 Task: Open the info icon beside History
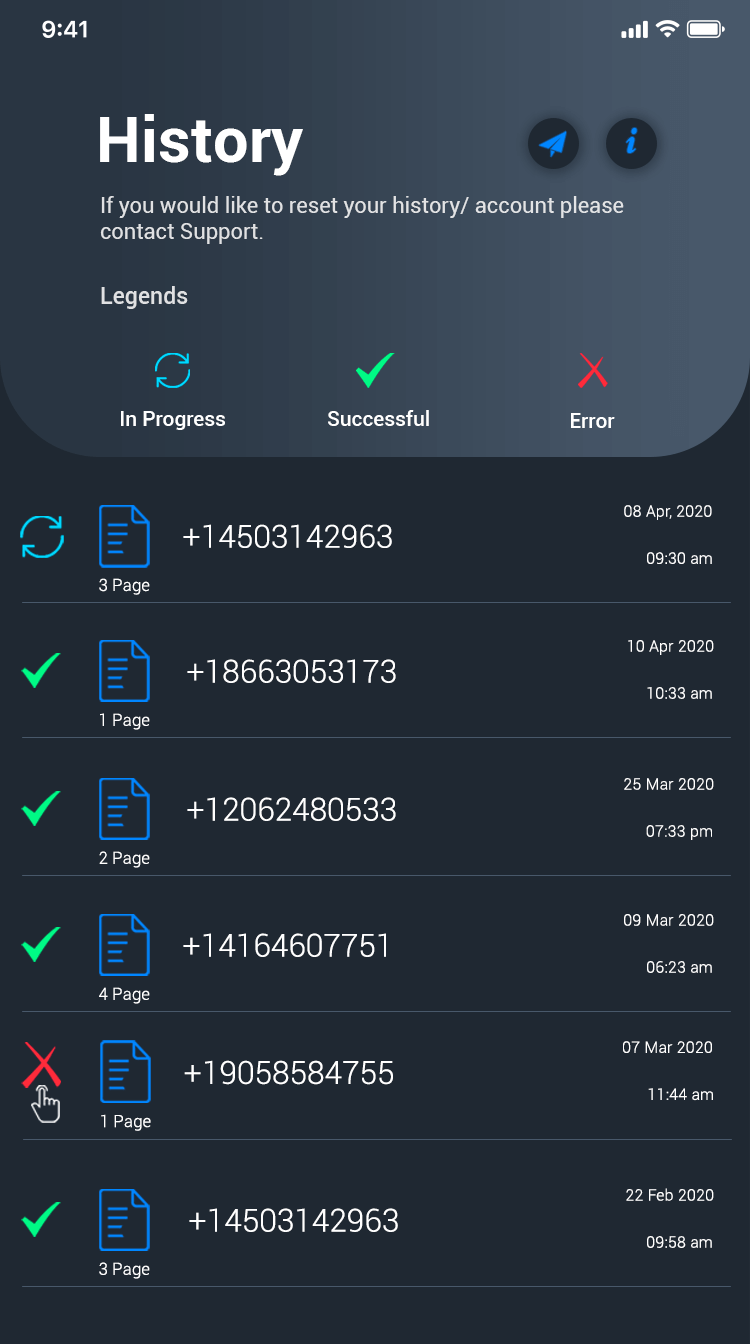click(631, 144)
